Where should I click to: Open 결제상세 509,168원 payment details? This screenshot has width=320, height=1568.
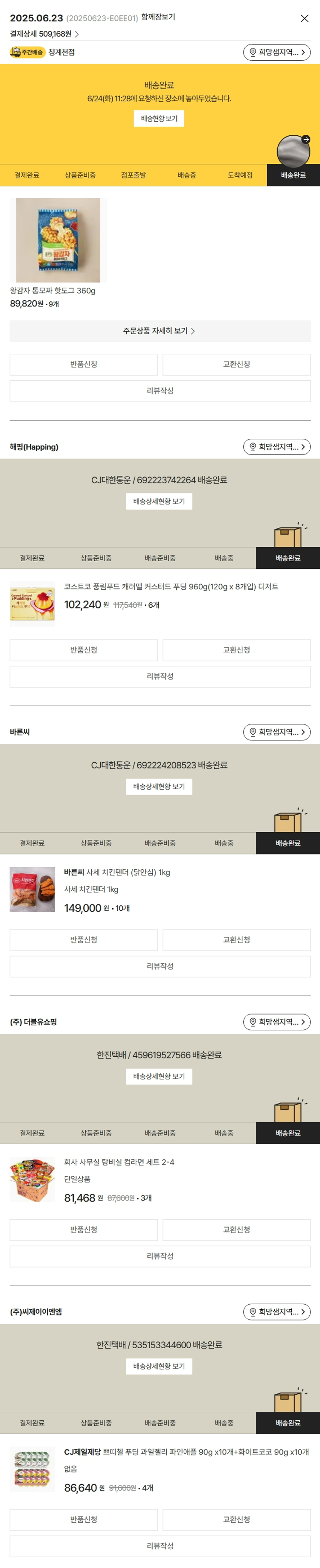(44, 34)
